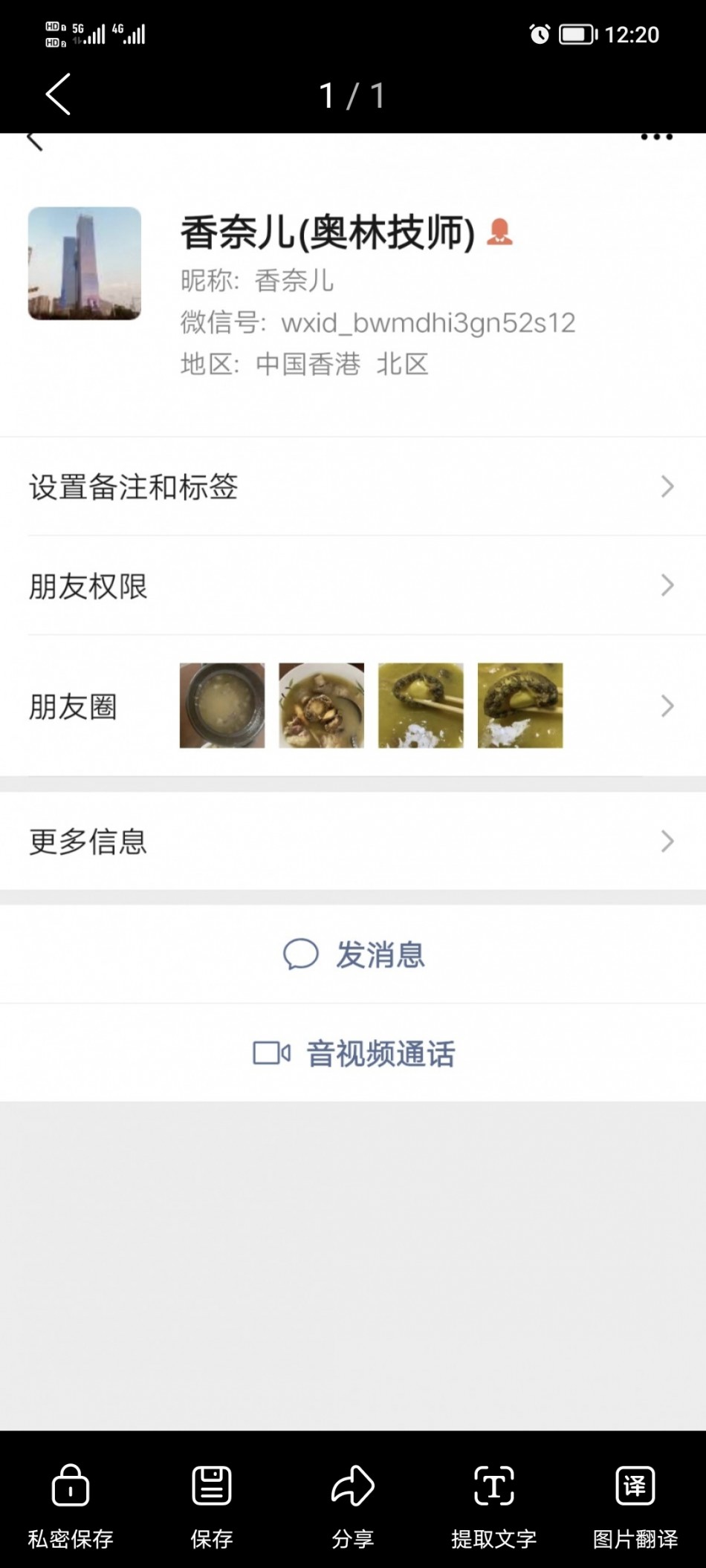Go back from the image viewer
This screenshot has height=1568, width=706.
[58, 94]
